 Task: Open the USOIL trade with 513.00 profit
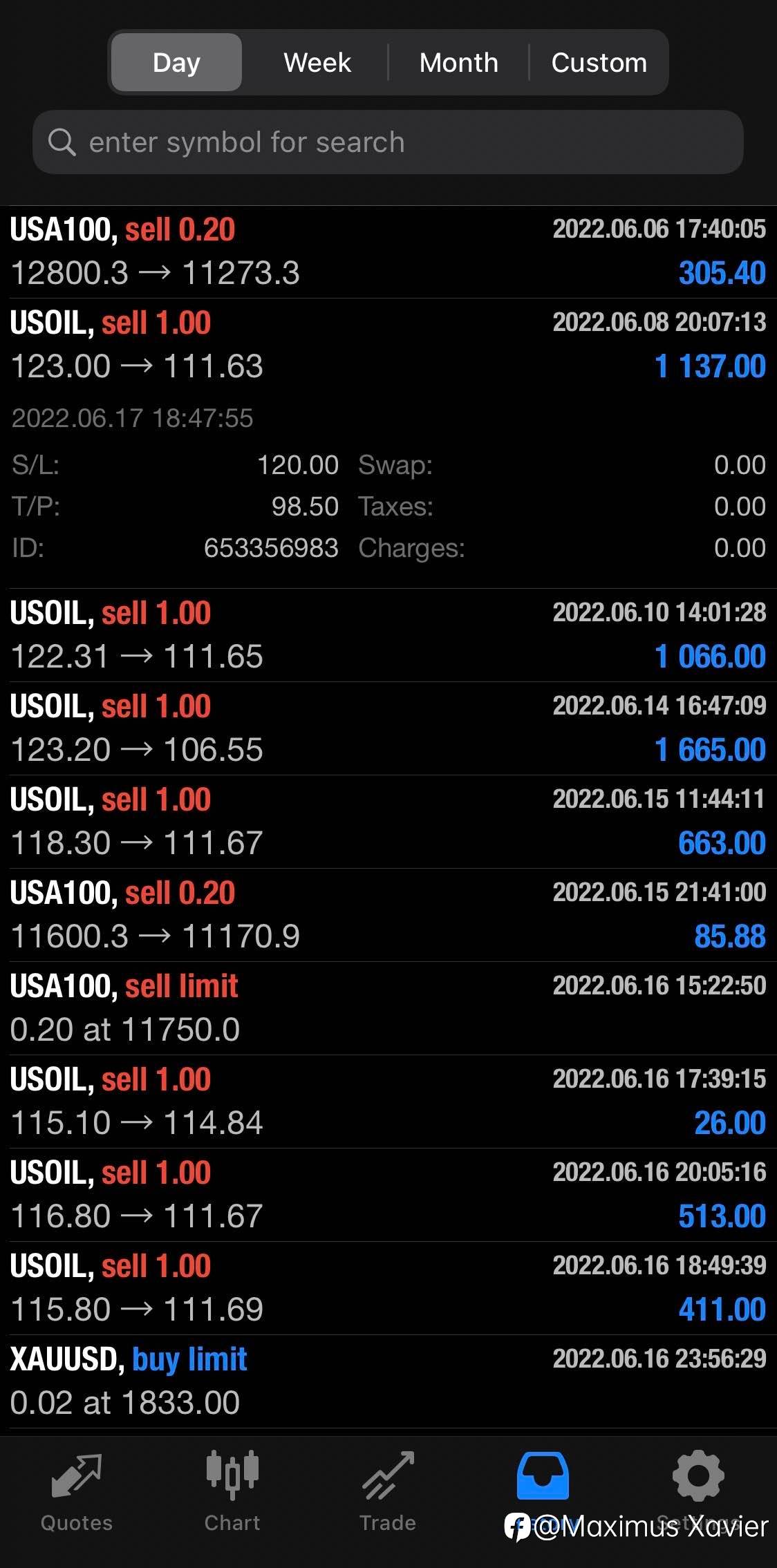pyautogui.click(x=387, y=1195)
